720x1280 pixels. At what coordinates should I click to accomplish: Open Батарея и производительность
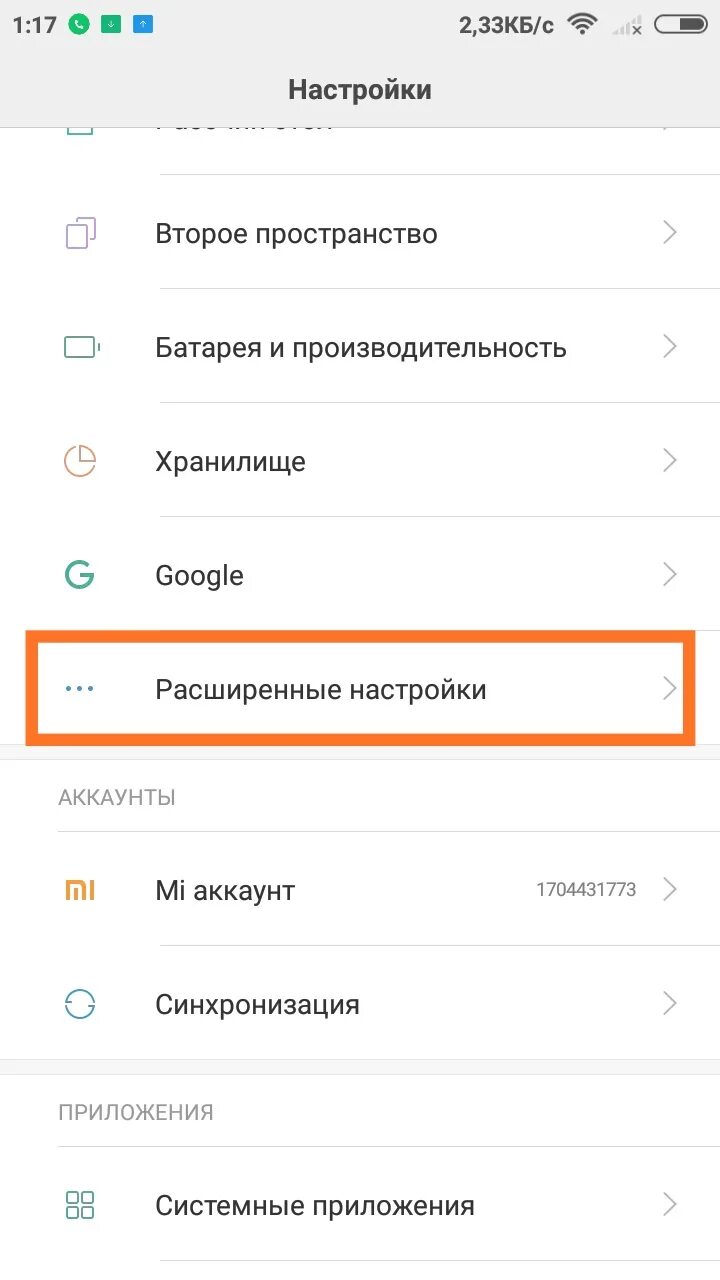[x=360, y=347]
